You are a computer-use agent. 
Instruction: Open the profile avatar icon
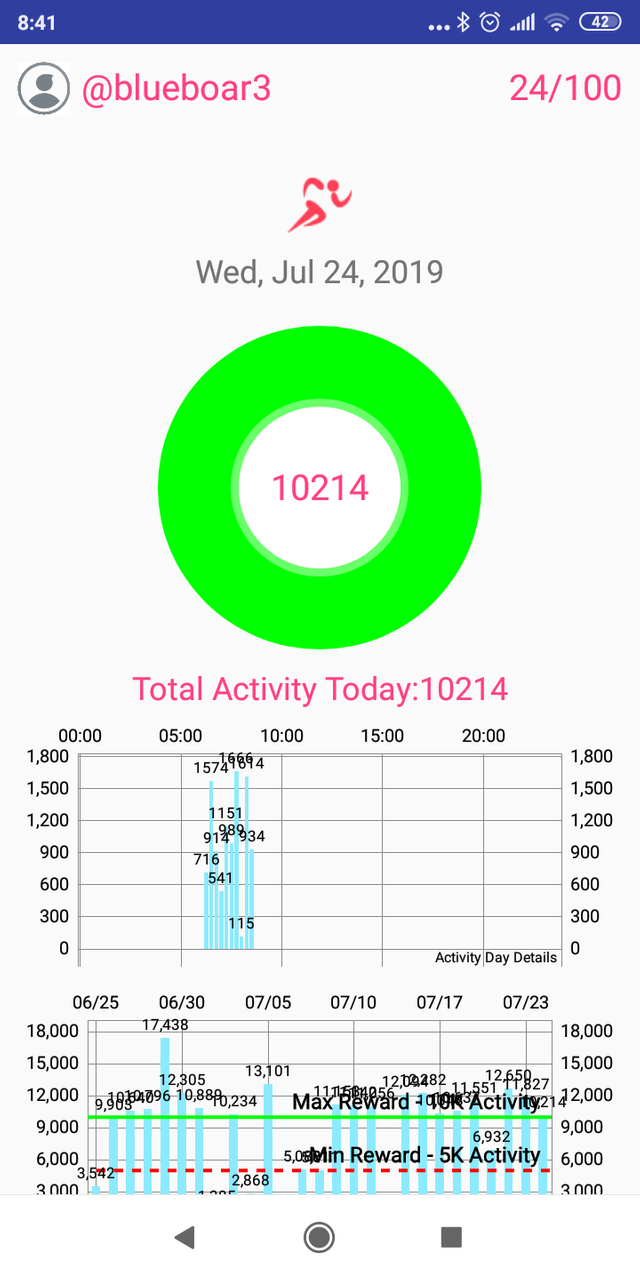tap(44, 88)
